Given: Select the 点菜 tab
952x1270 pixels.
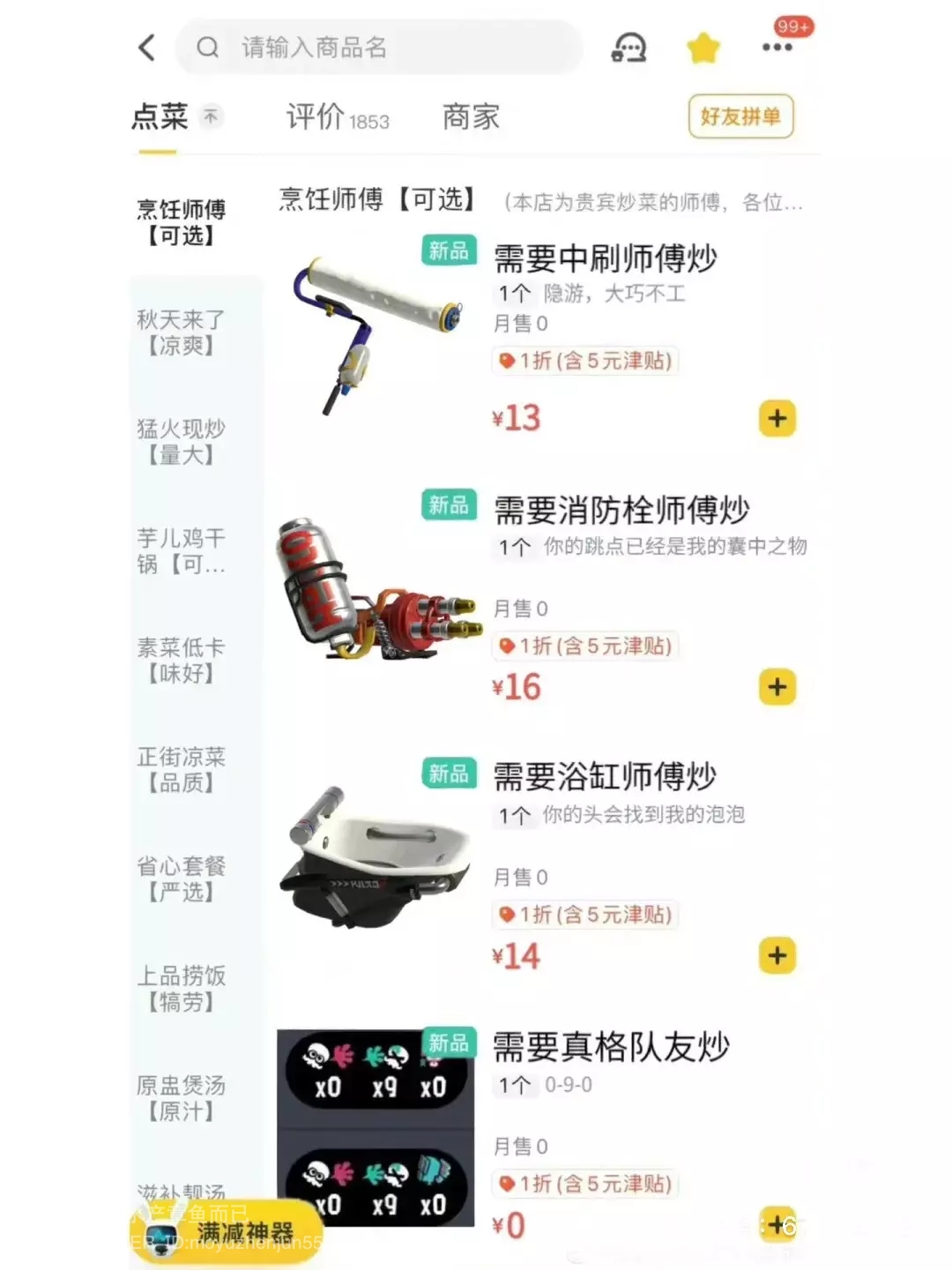Looking at the screenshot, I should click(160, 116).
